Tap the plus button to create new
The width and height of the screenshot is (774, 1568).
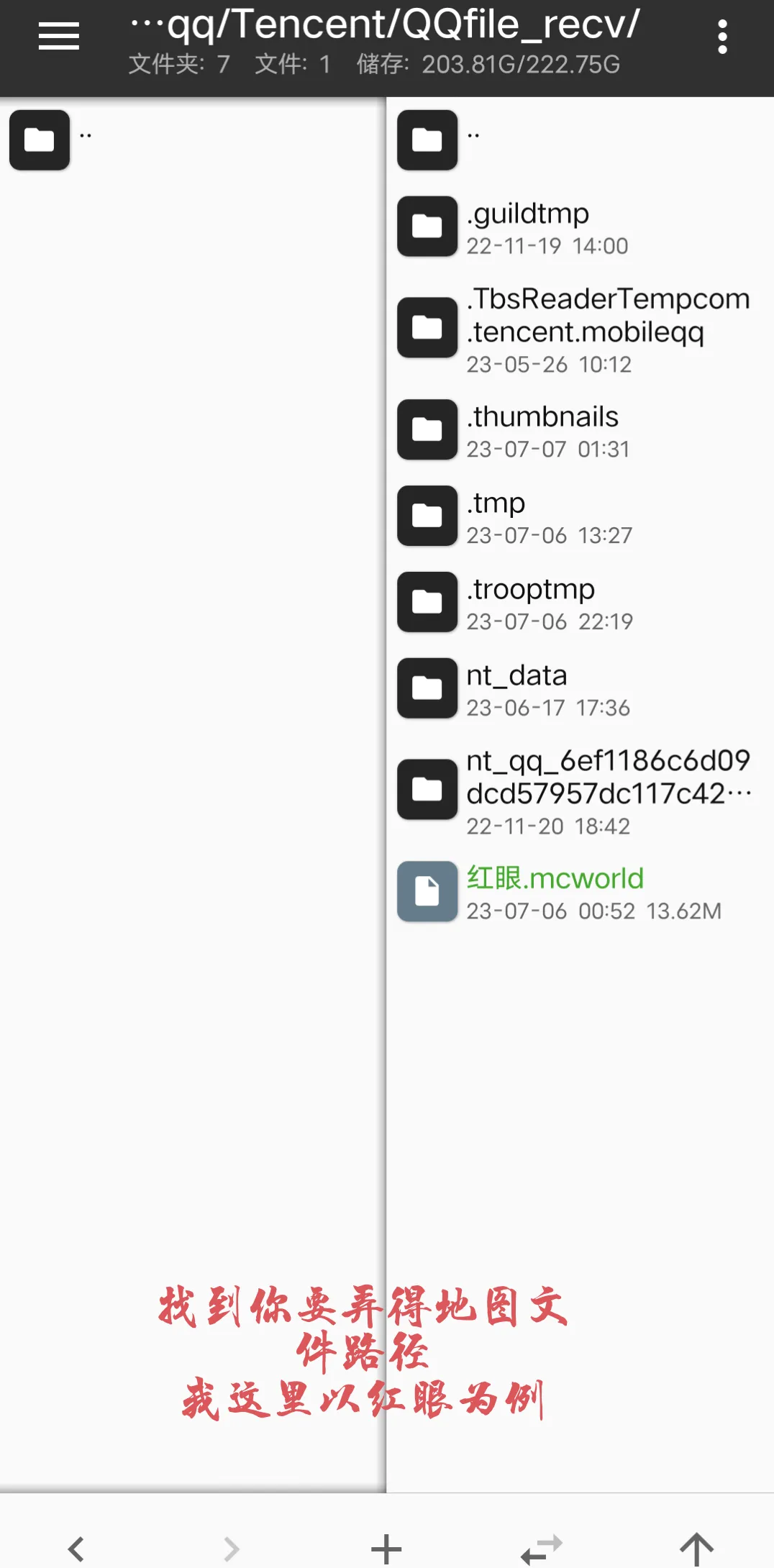(x=386, y=1548)
